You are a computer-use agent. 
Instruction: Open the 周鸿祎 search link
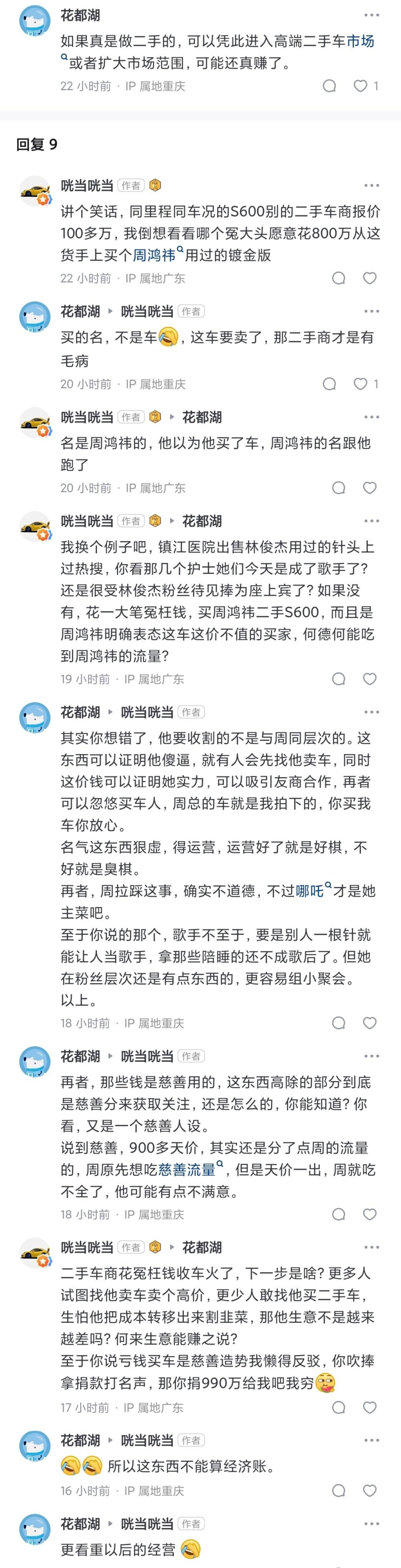coord(155,255)
